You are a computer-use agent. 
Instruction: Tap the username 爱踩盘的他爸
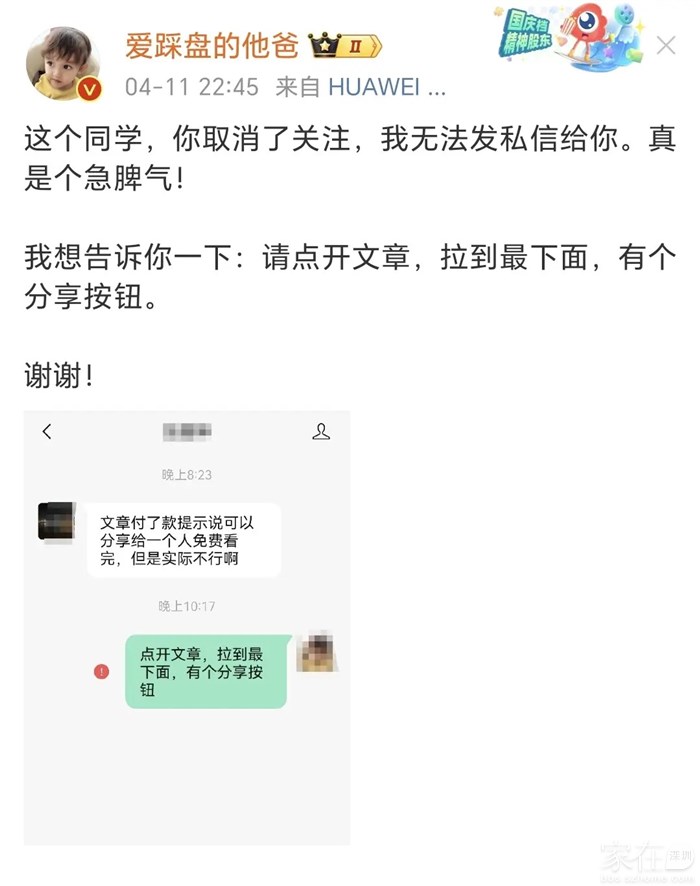211,45
